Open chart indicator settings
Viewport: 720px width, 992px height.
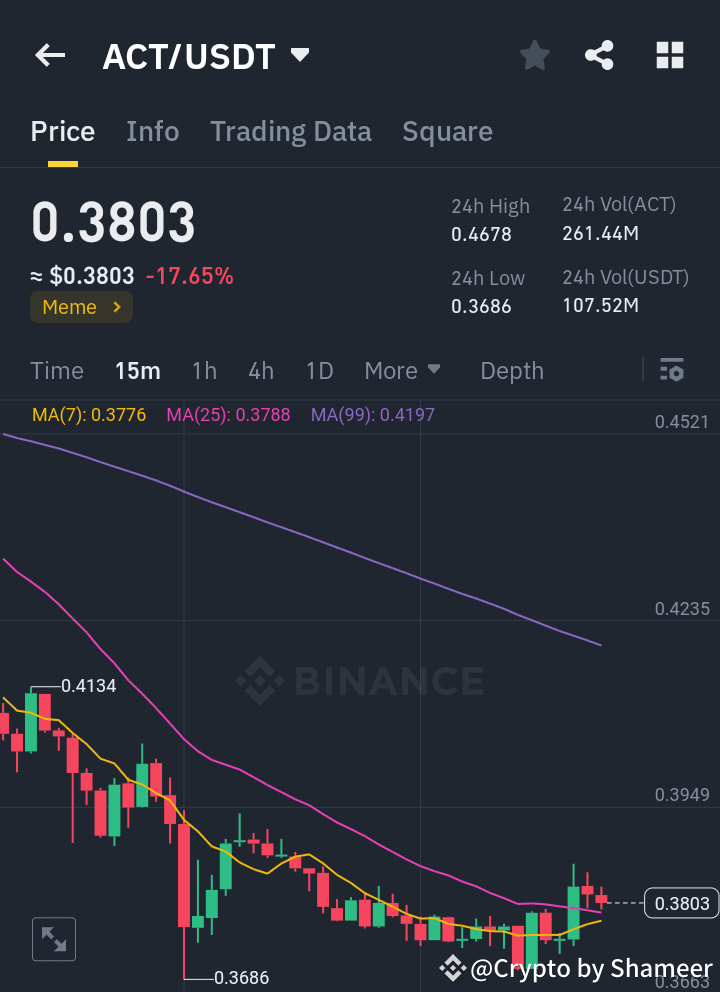(671, 370)
